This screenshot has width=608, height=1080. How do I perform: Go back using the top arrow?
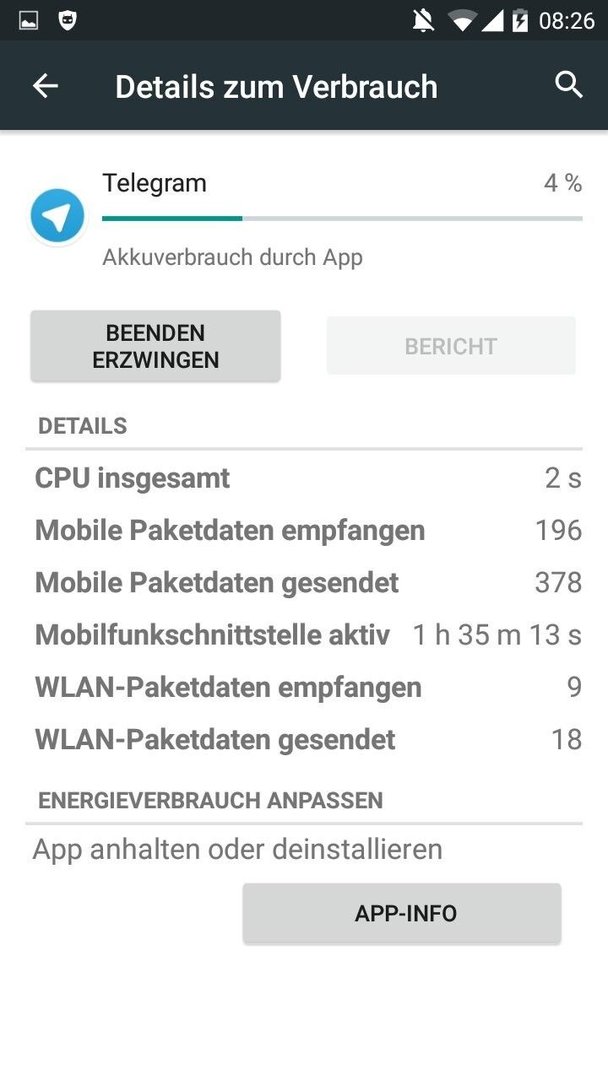click(45, 86)
